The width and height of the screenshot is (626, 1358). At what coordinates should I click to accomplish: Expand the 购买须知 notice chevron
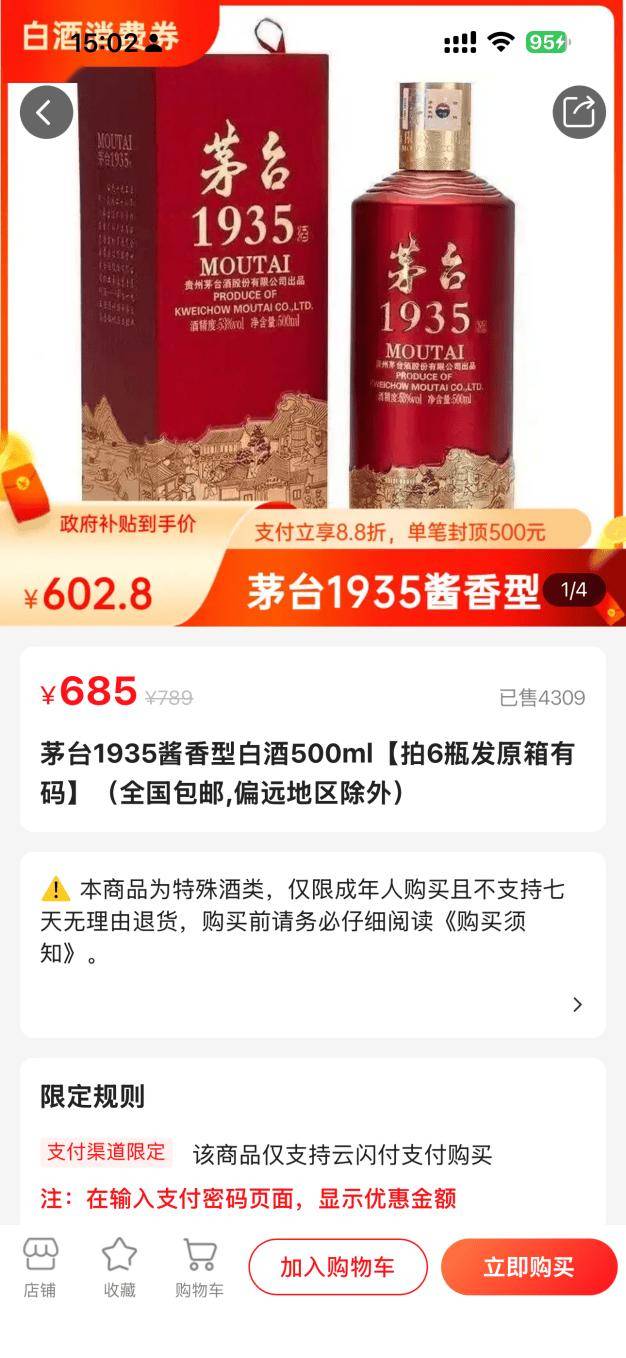(x=577, y=1005)
